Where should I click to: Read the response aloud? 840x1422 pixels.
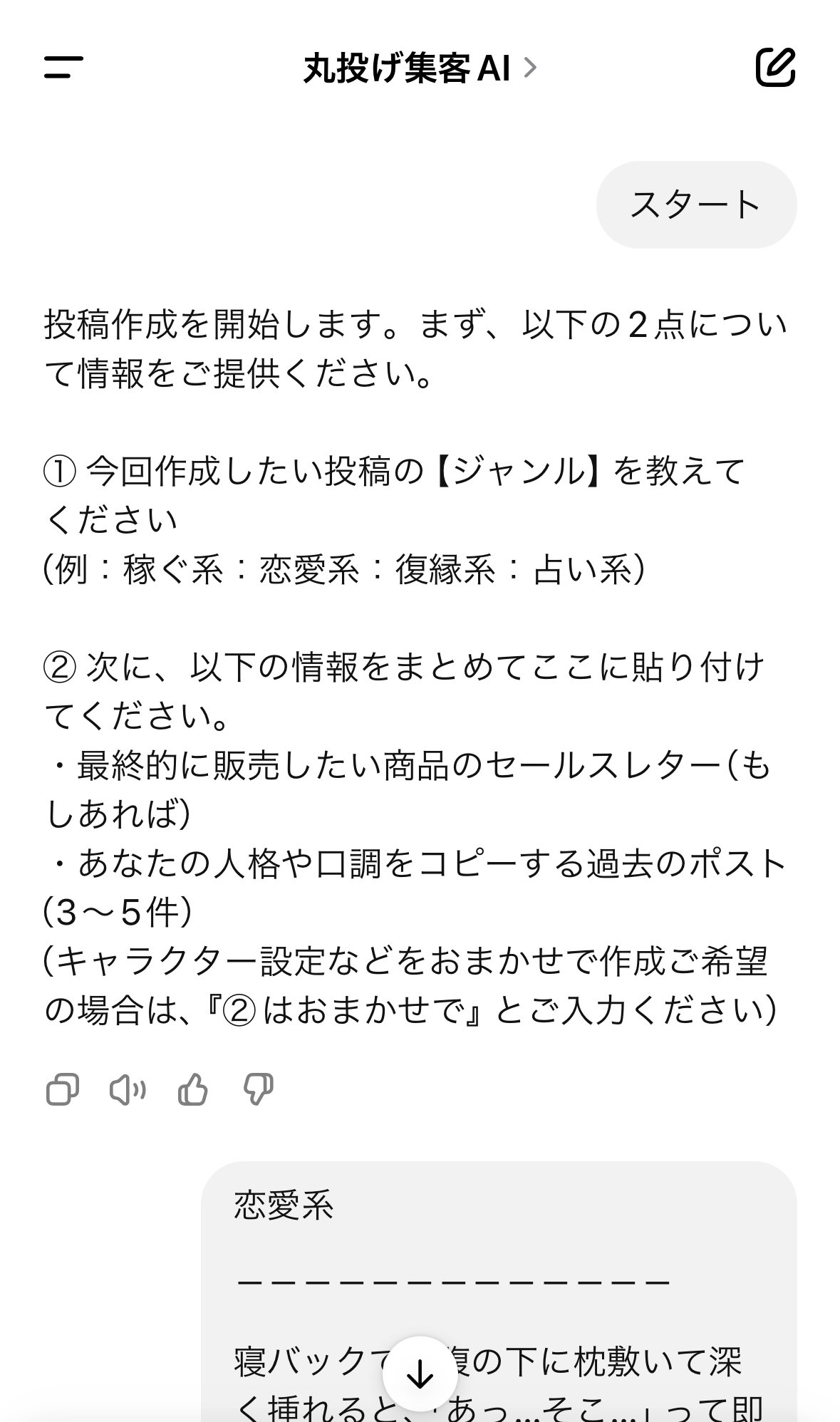tap(127, 1090)
